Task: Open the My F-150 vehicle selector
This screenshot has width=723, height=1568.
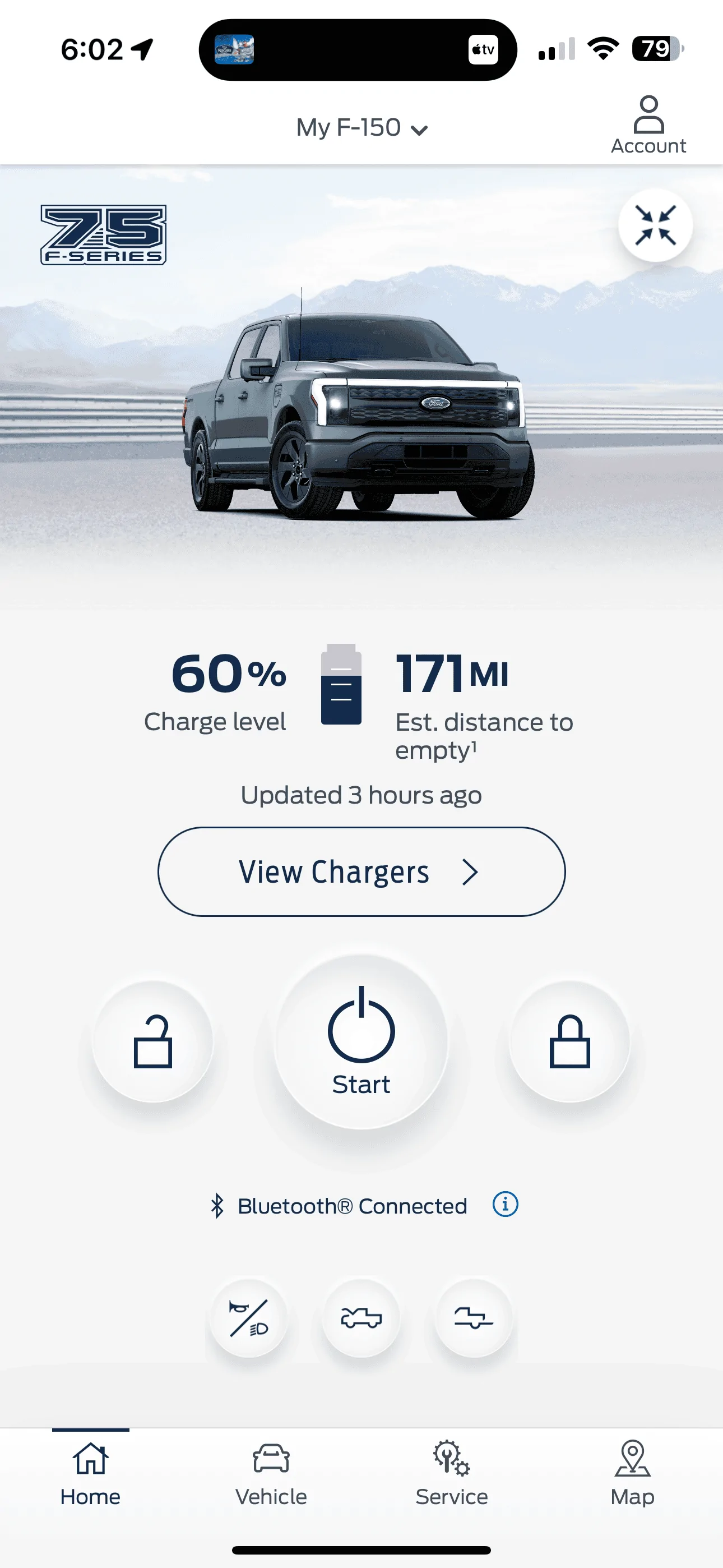Action: pyautogui.click(x=361, y=128)
